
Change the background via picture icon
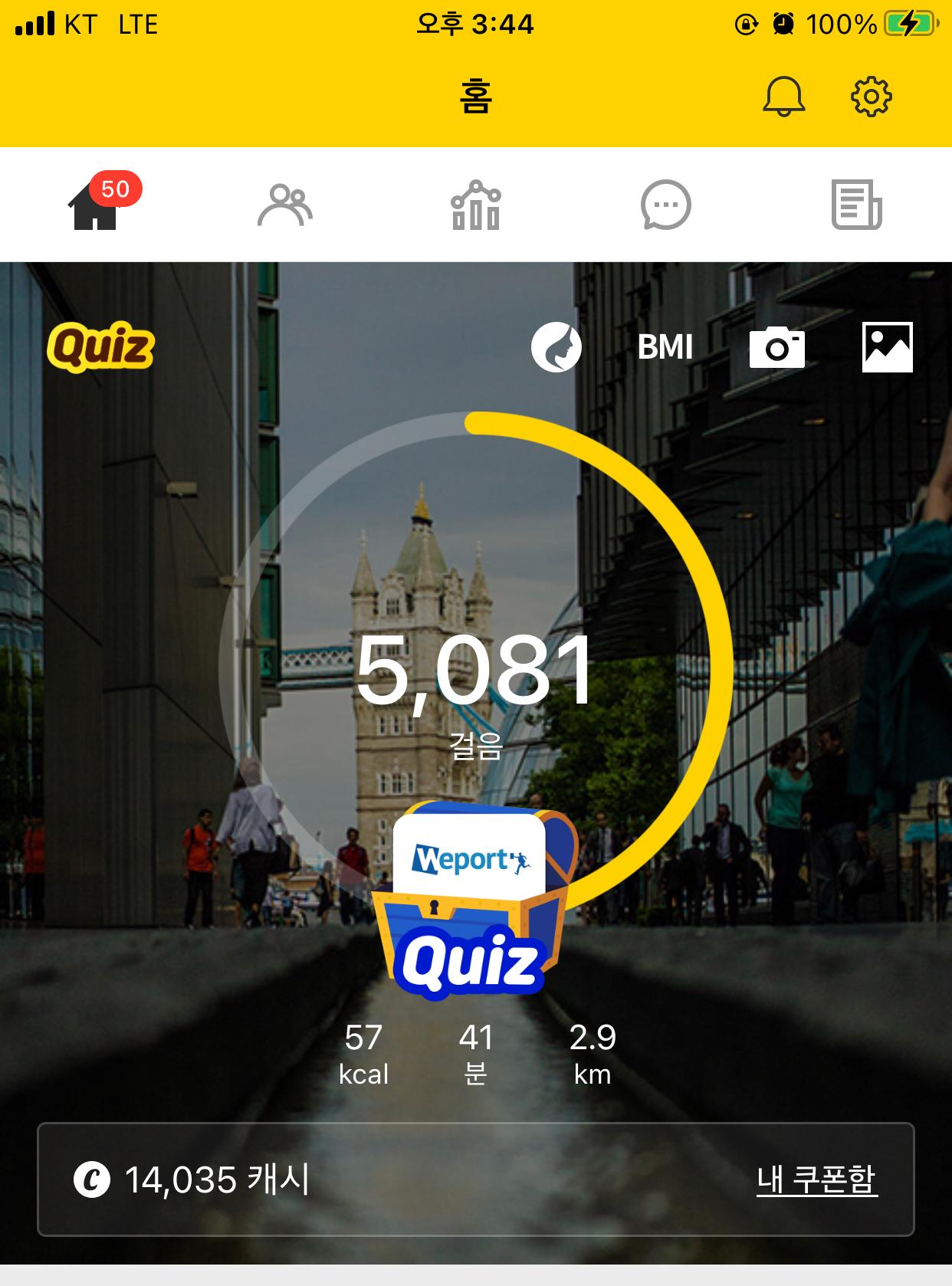pos(887,347)
